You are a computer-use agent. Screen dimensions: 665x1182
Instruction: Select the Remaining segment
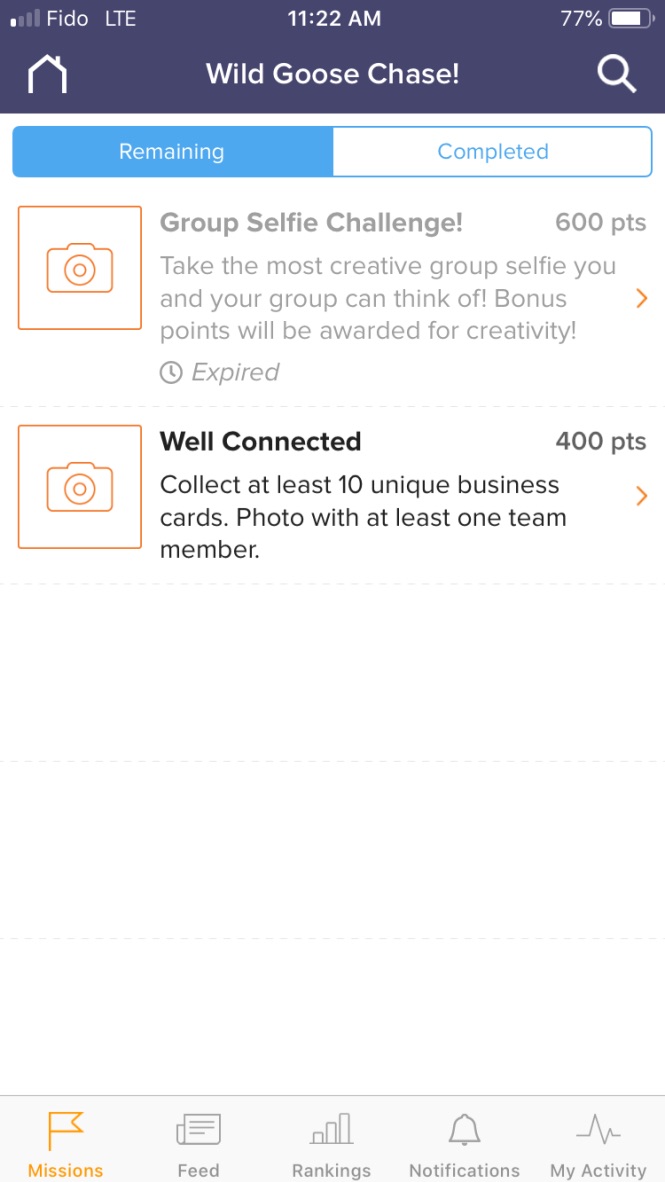click(x=172, y=152)
